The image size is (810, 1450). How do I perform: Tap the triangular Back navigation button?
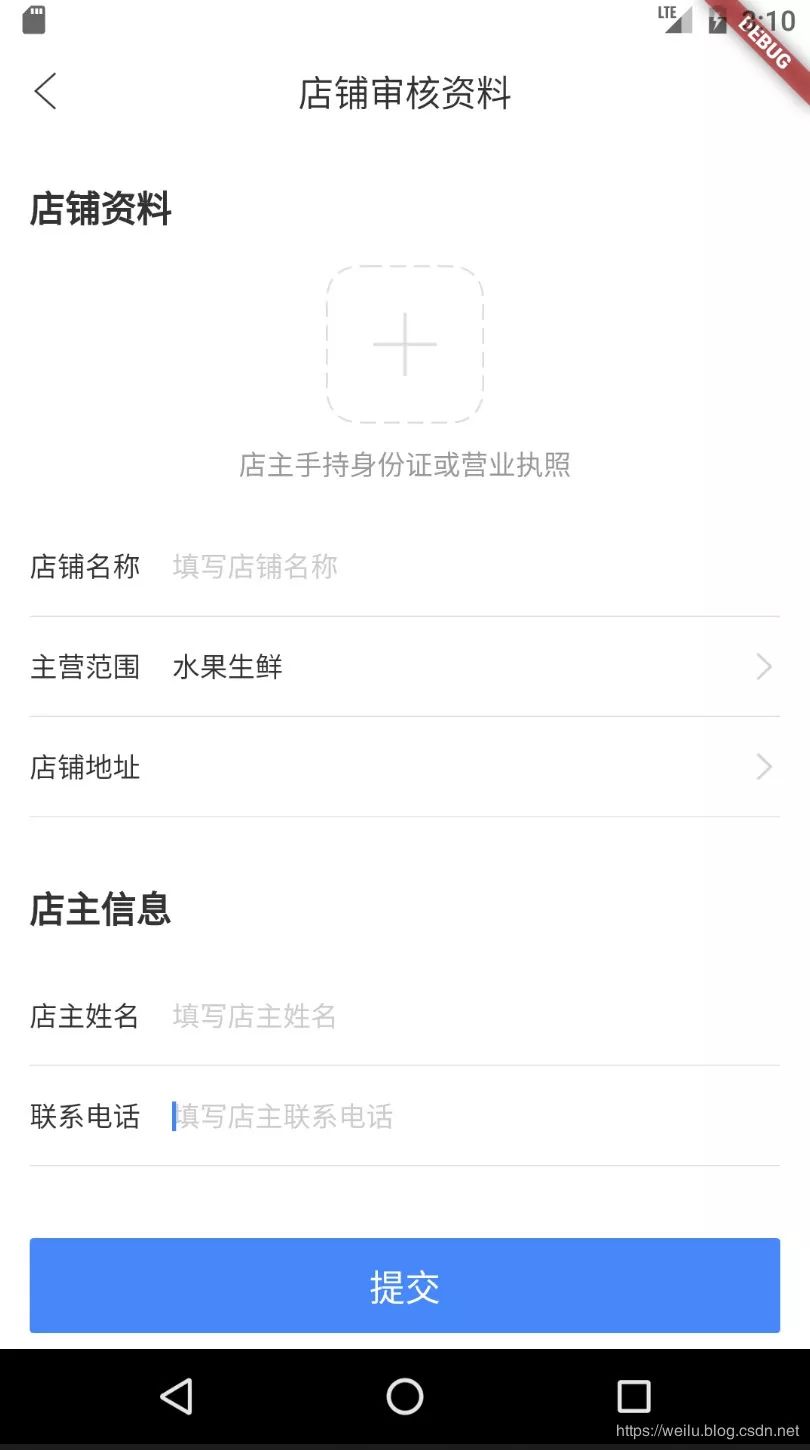pyautogui.click(x=177, y=1397)
